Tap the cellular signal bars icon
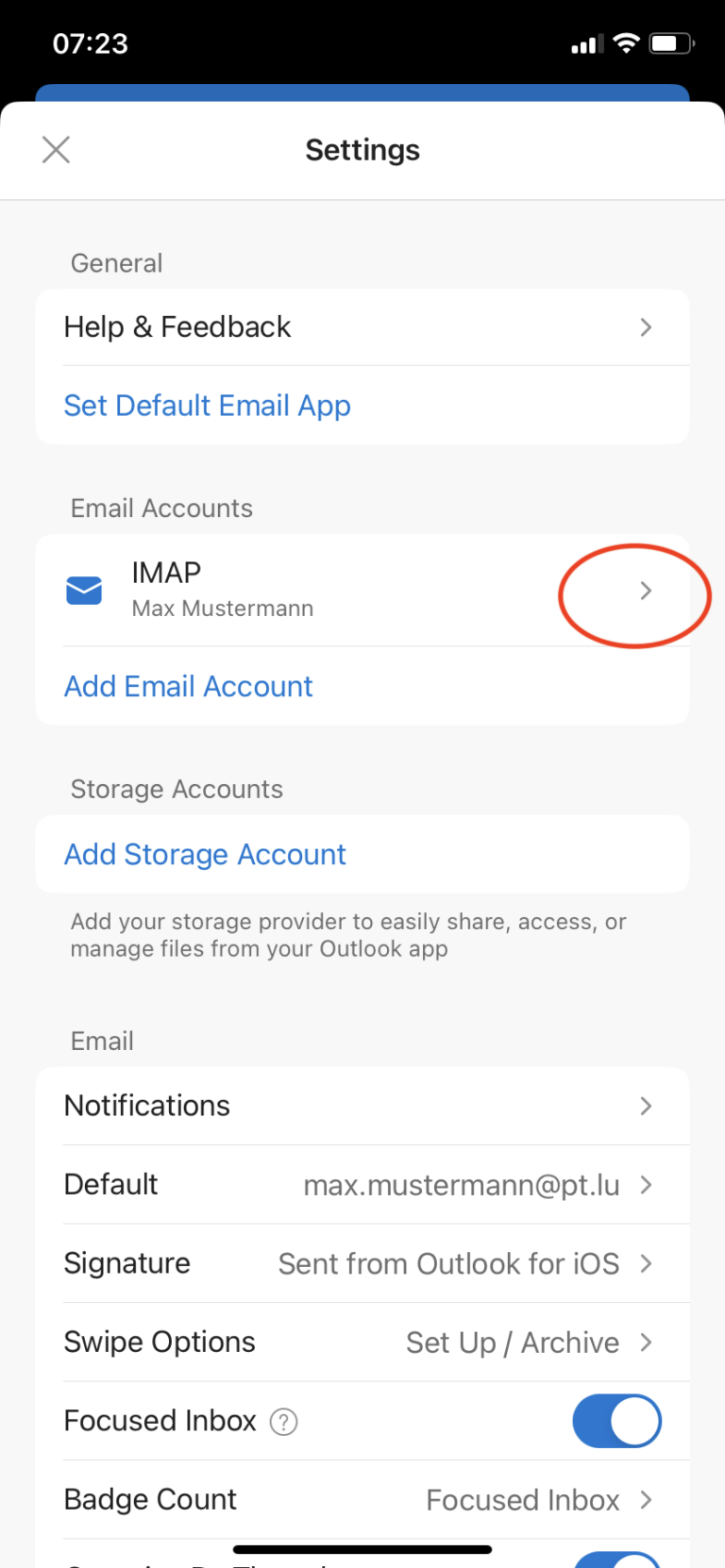The height and width of the screenshot is (1568, 725). (582, 42)
